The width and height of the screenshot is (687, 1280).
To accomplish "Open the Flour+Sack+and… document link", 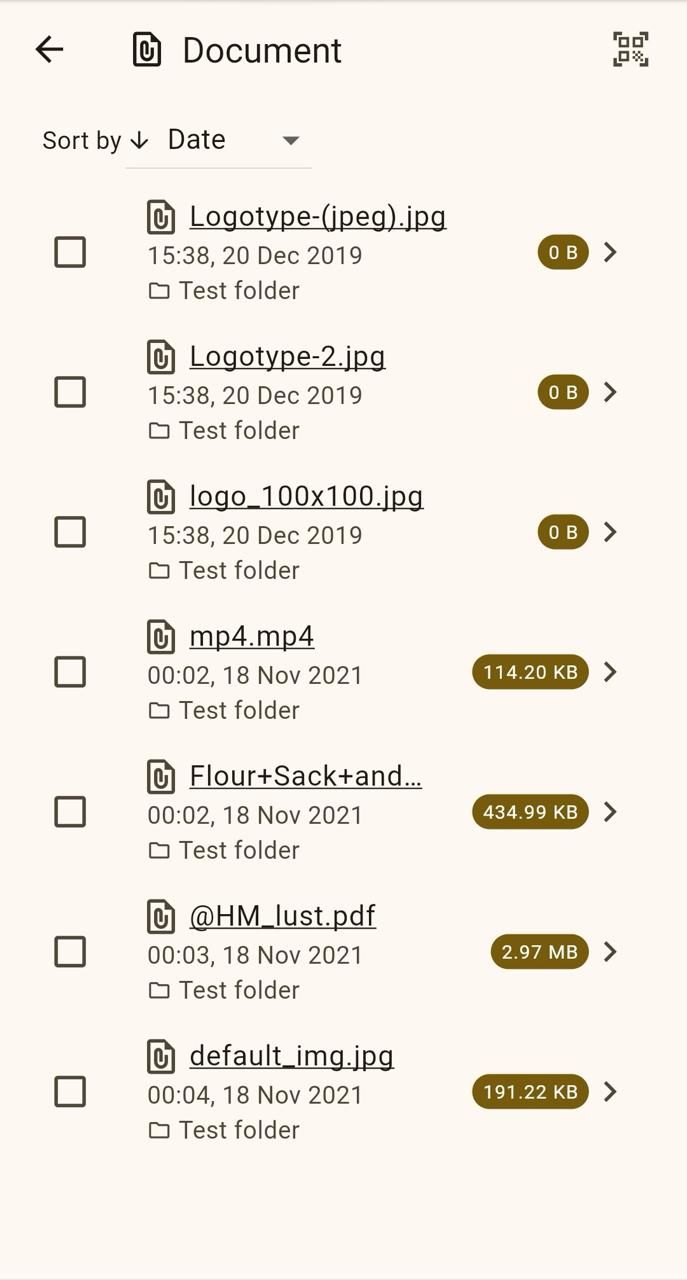I will click(305, 776).
